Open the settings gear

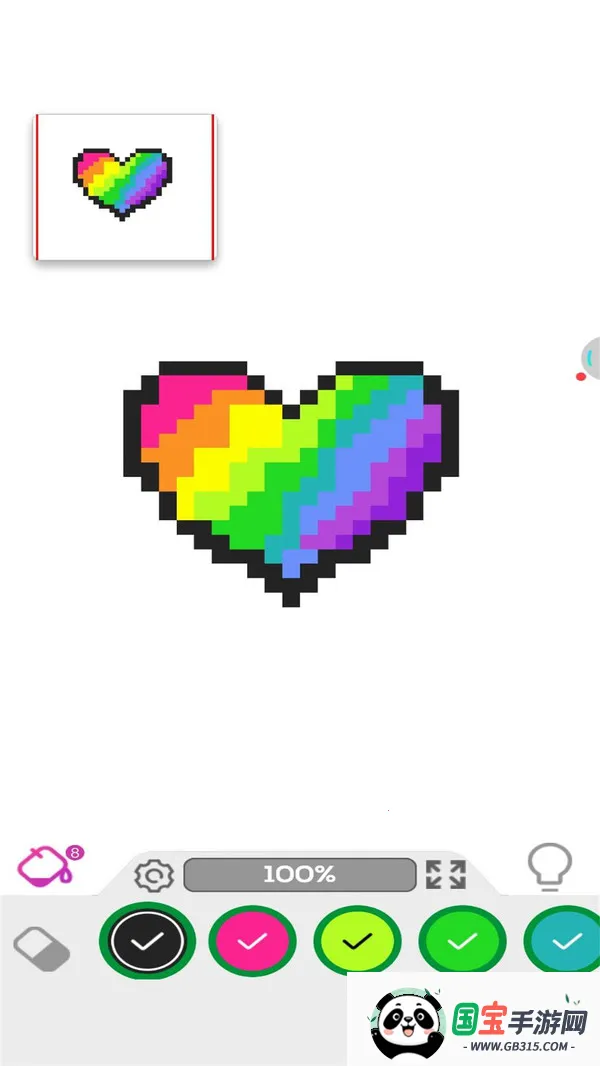[154, 876]
